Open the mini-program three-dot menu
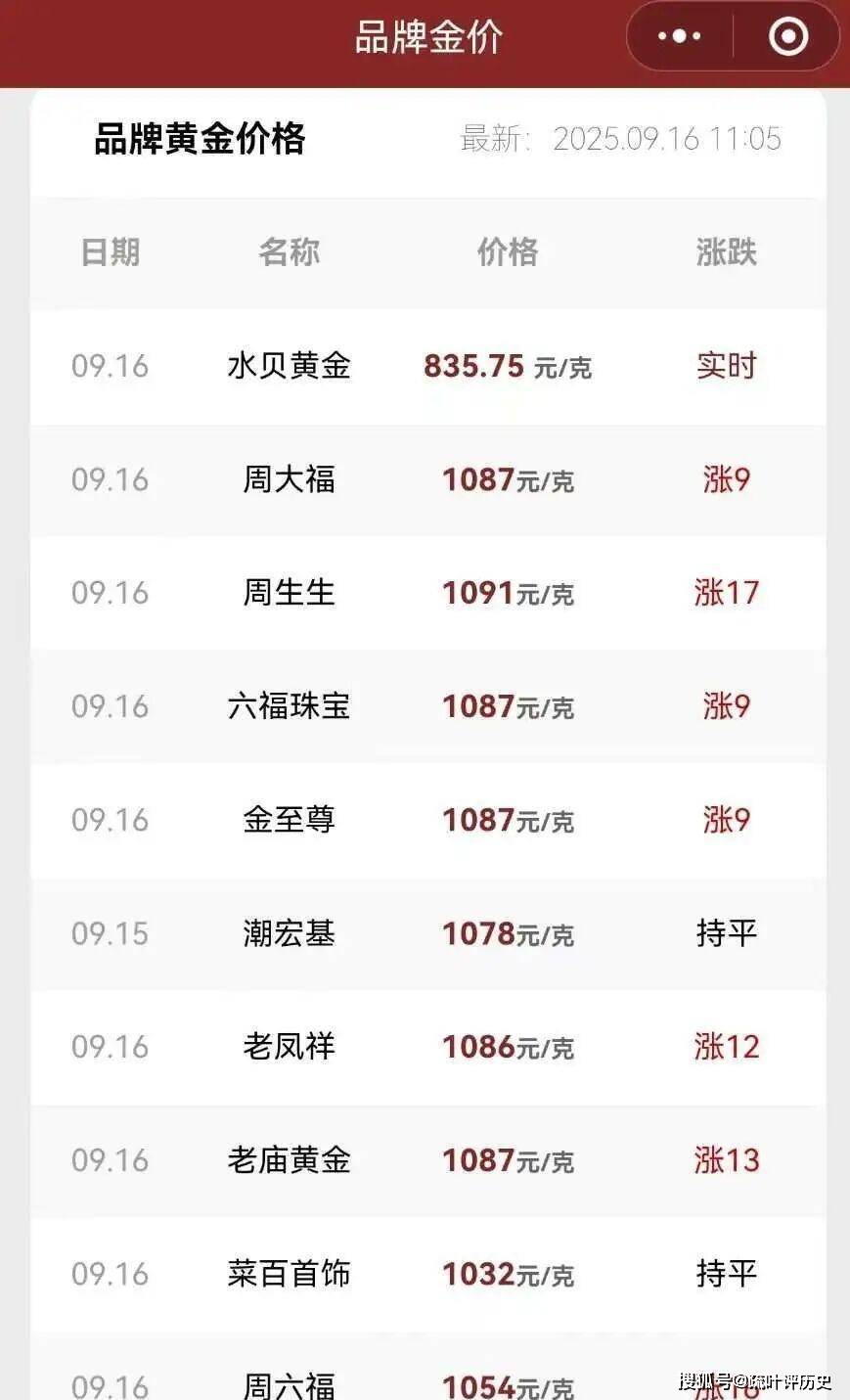This screenshot has height=1400, width=850. coord(679,37)
